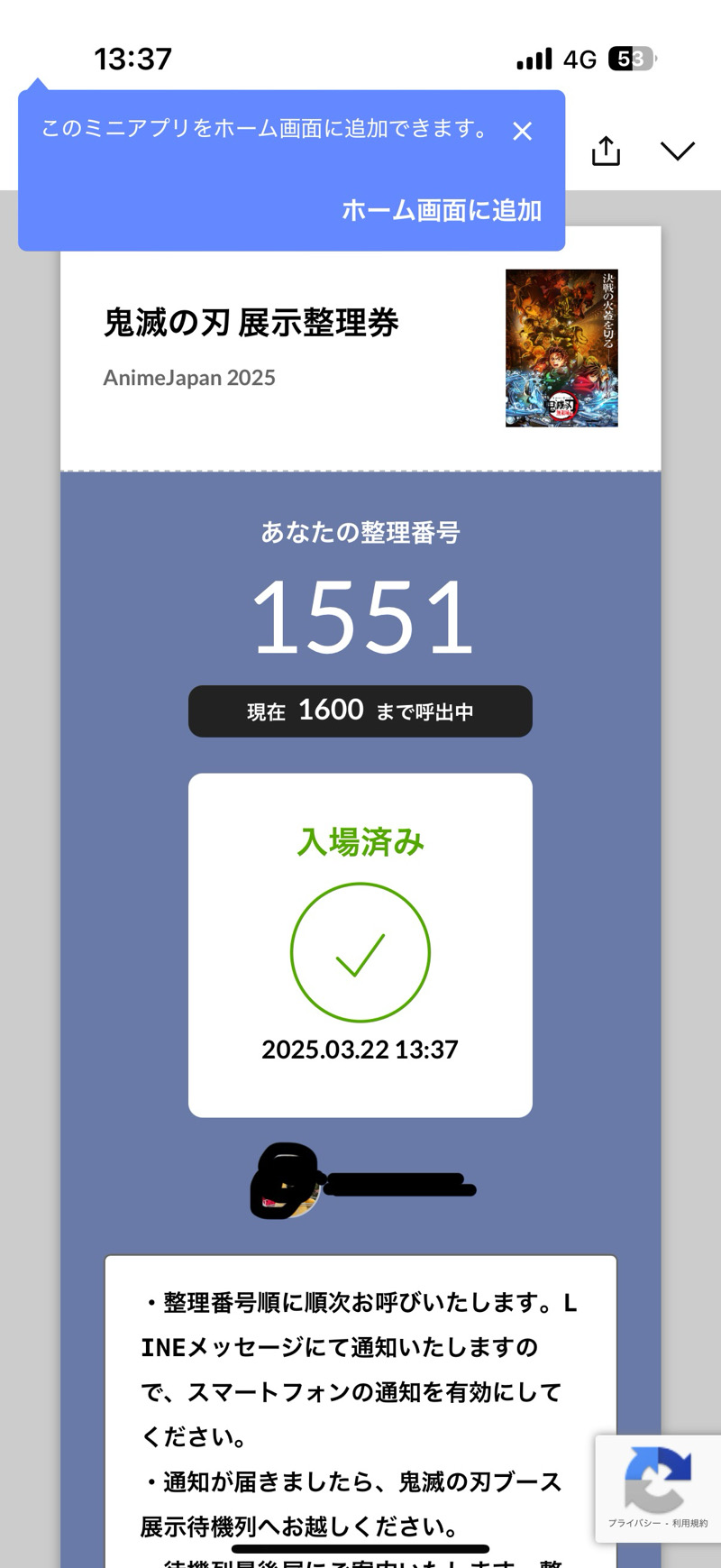This screenshot has width=721, height=1568.
Task: Tap ホーム画面に追加 to add the mini app
Action: point(441,210)
